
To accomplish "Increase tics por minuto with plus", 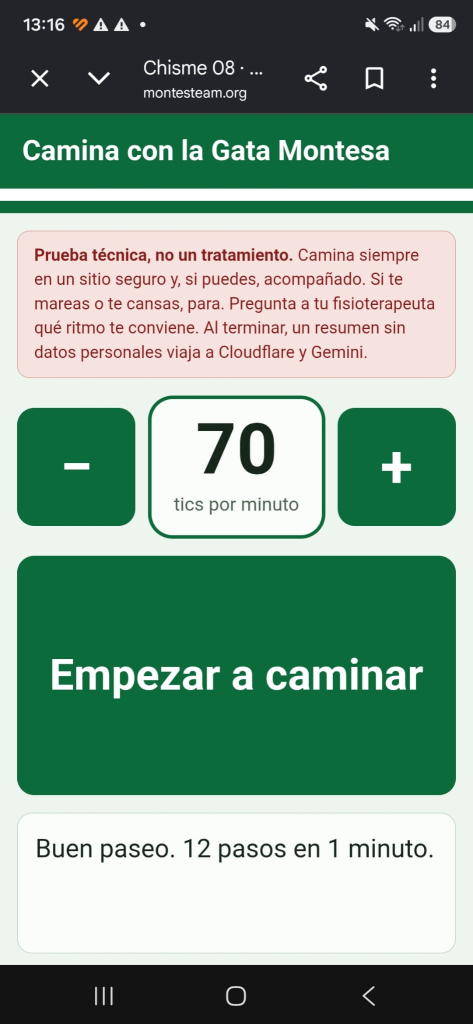I will (397, 466).
